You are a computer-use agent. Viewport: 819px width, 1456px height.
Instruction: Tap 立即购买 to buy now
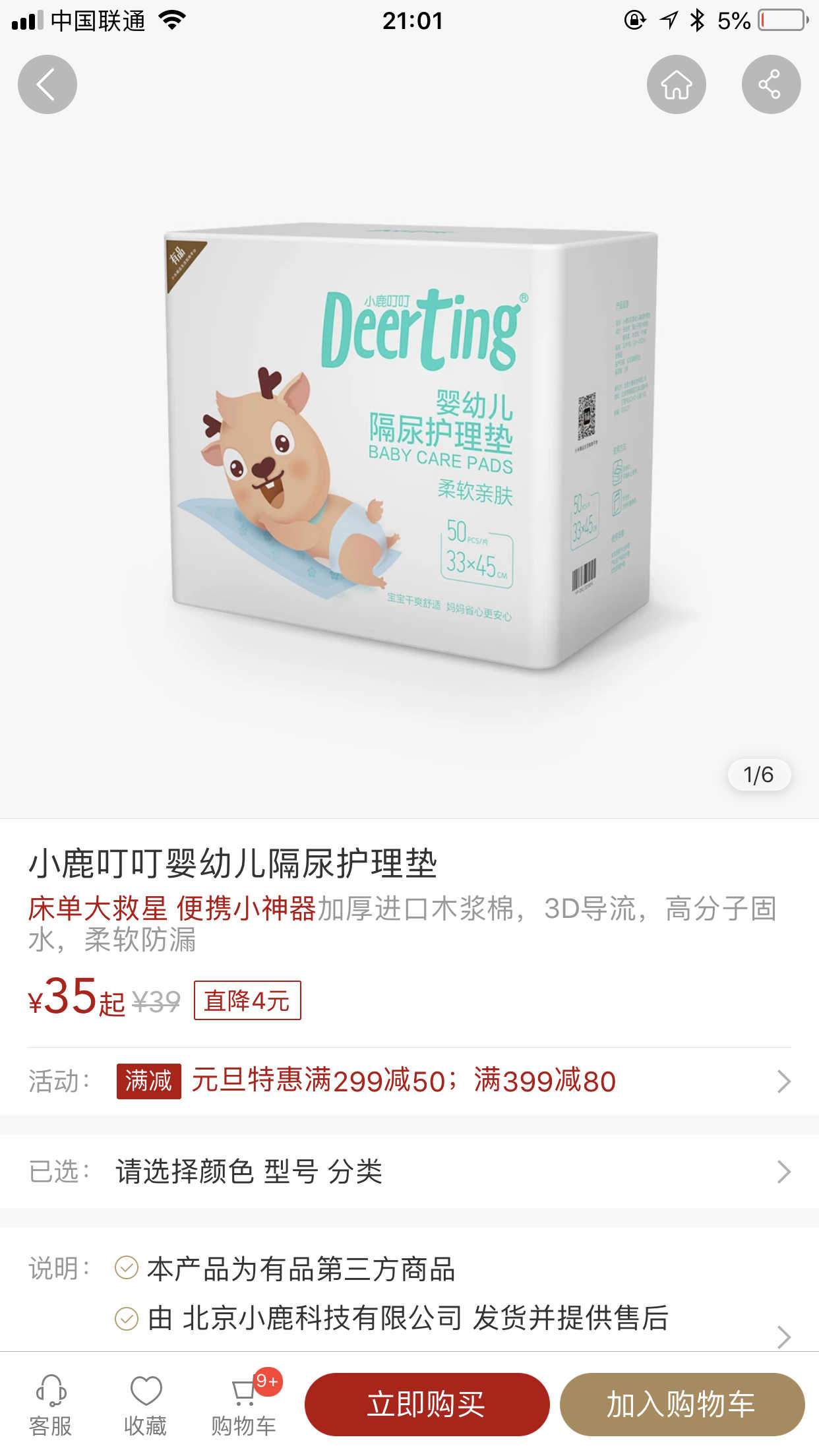tap(427, 1405)
